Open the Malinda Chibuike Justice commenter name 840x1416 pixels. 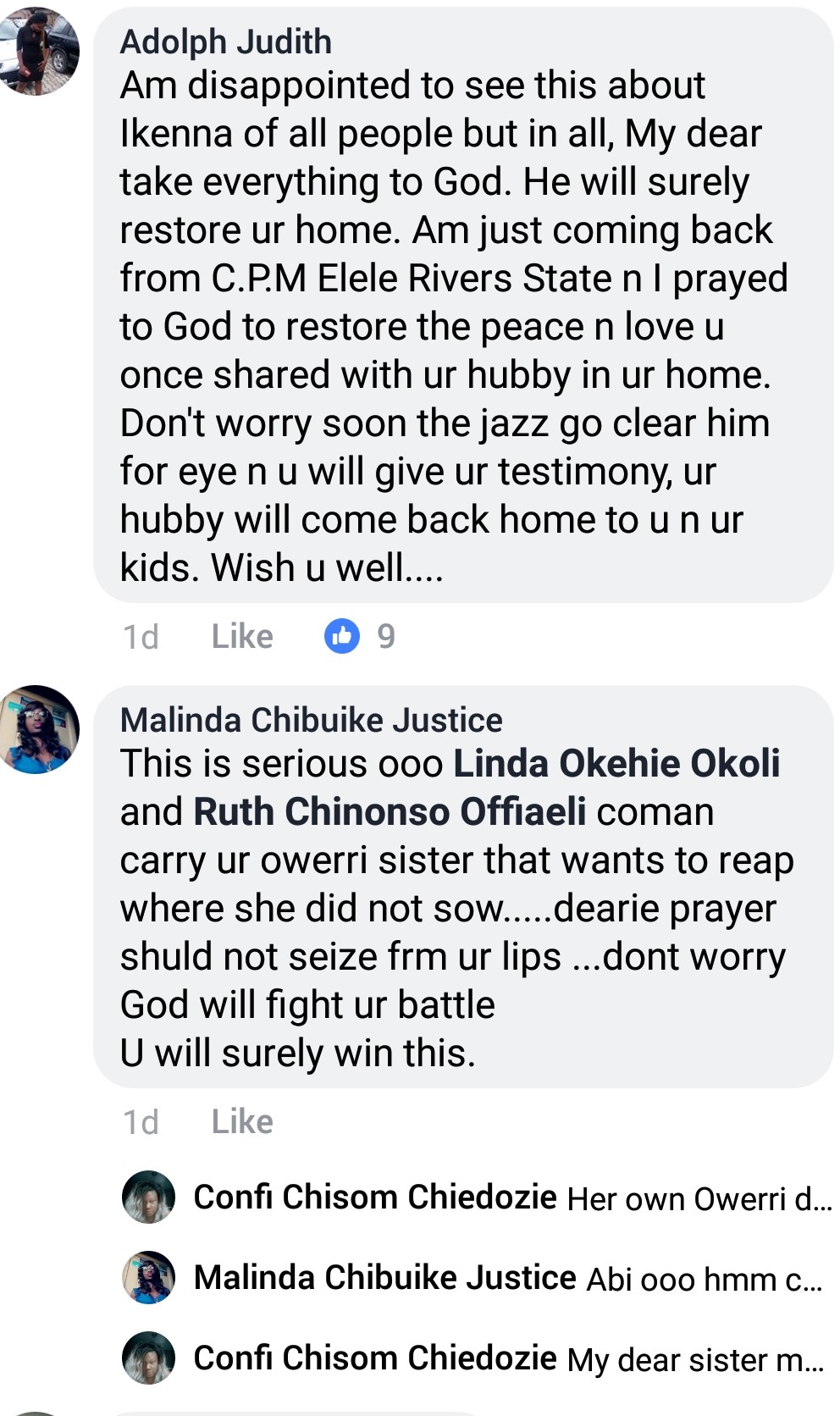click(311, 720)
